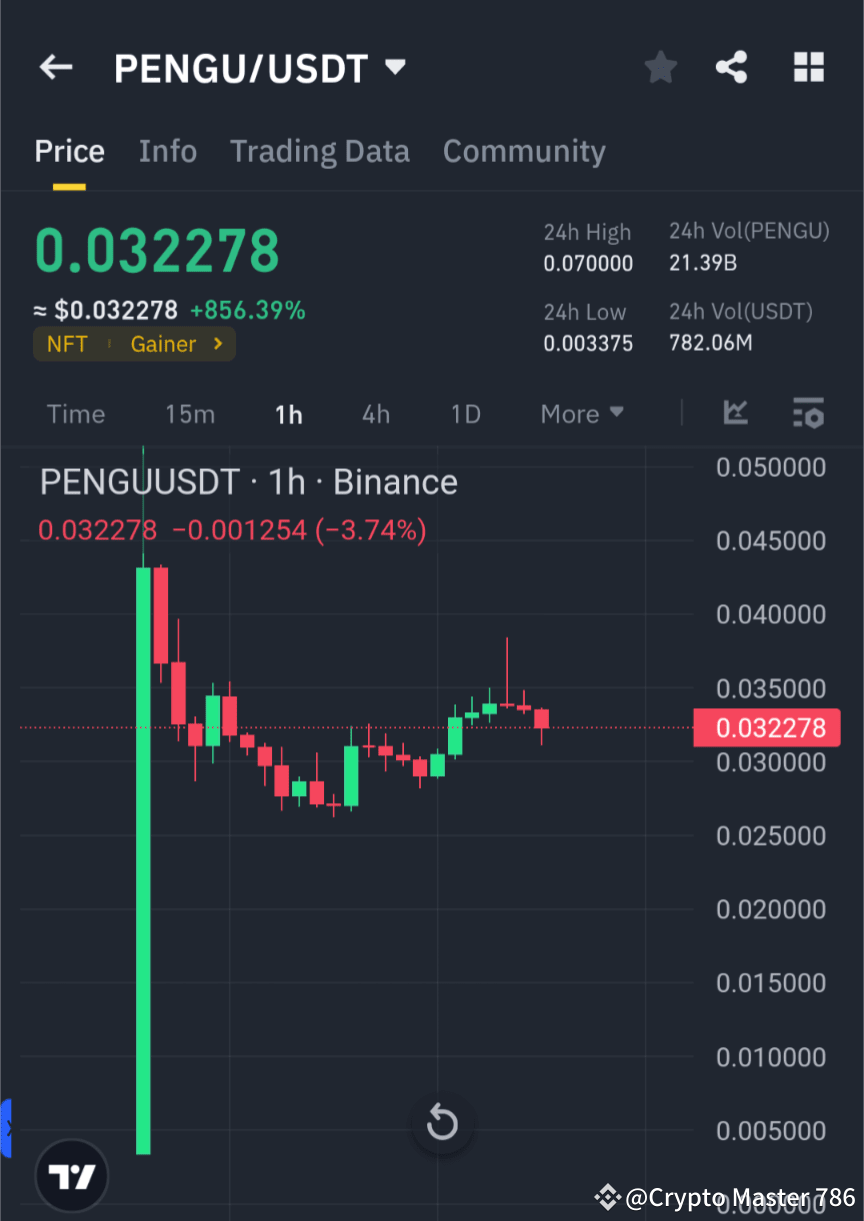The width and height of the screenshot is (864, 1221).
Task: Tap the 24h High value 0.070000
Action: coord(586,262)
